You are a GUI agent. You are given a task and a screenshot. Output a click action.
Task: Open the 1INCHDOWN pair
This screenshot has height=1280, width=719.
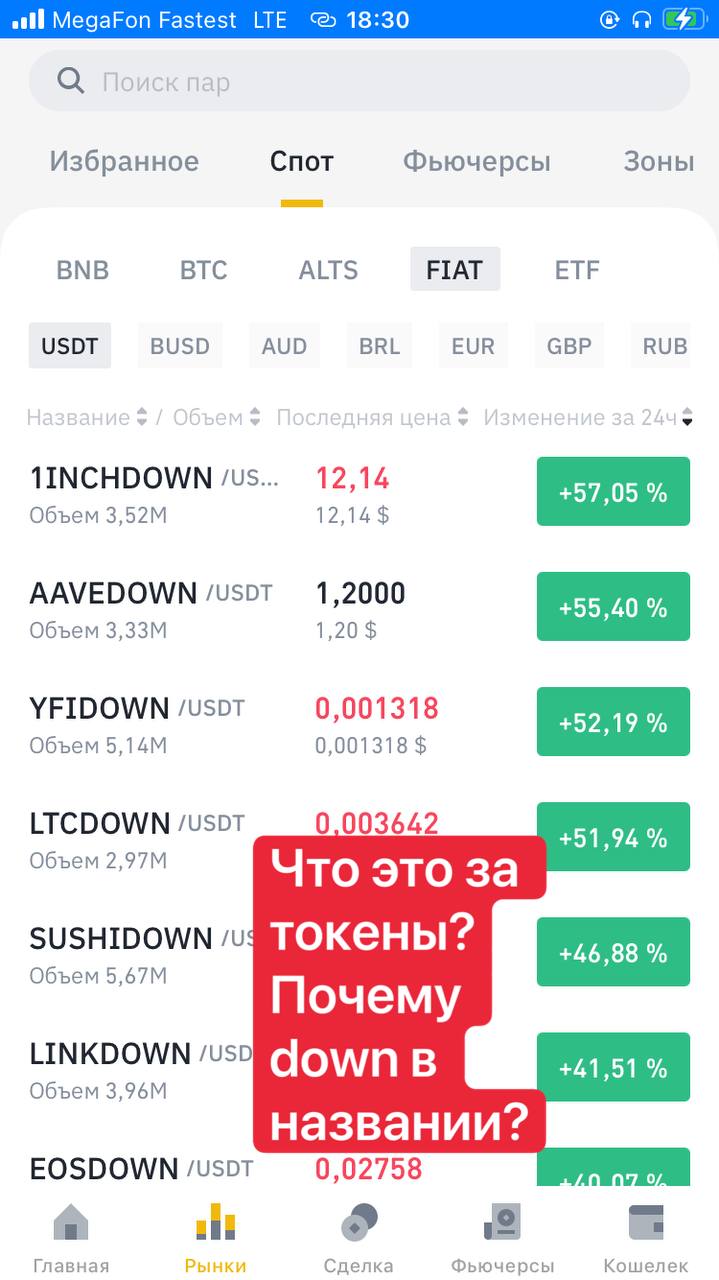[359, 492]
